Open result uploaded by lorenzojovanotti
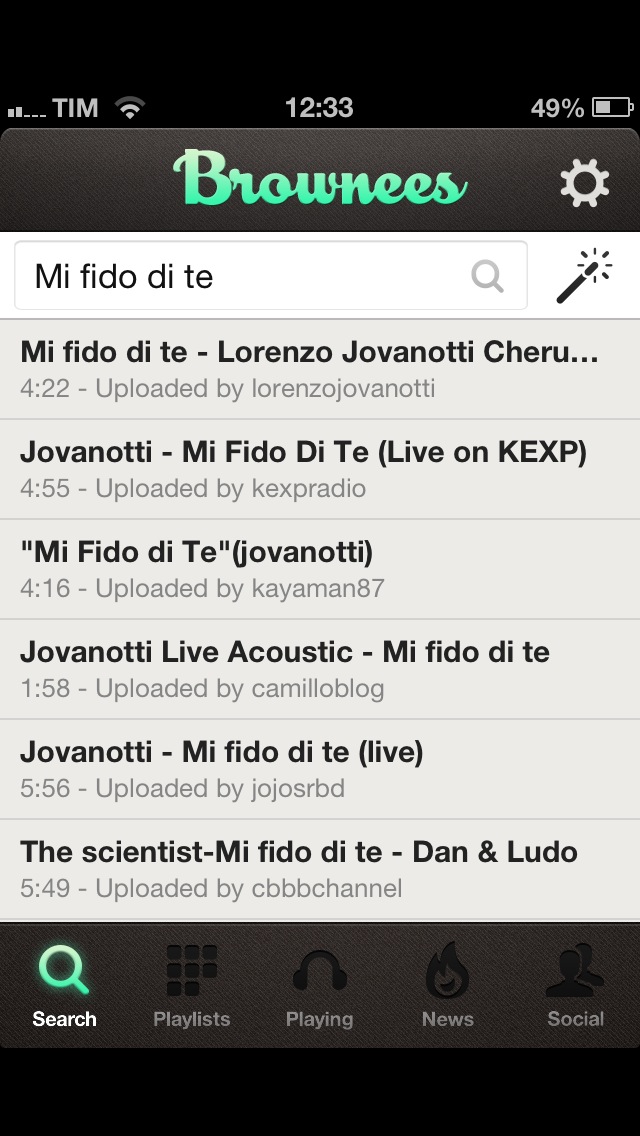Image resolution: width=640 pixels, height=1136 pixels. [320, 369]
